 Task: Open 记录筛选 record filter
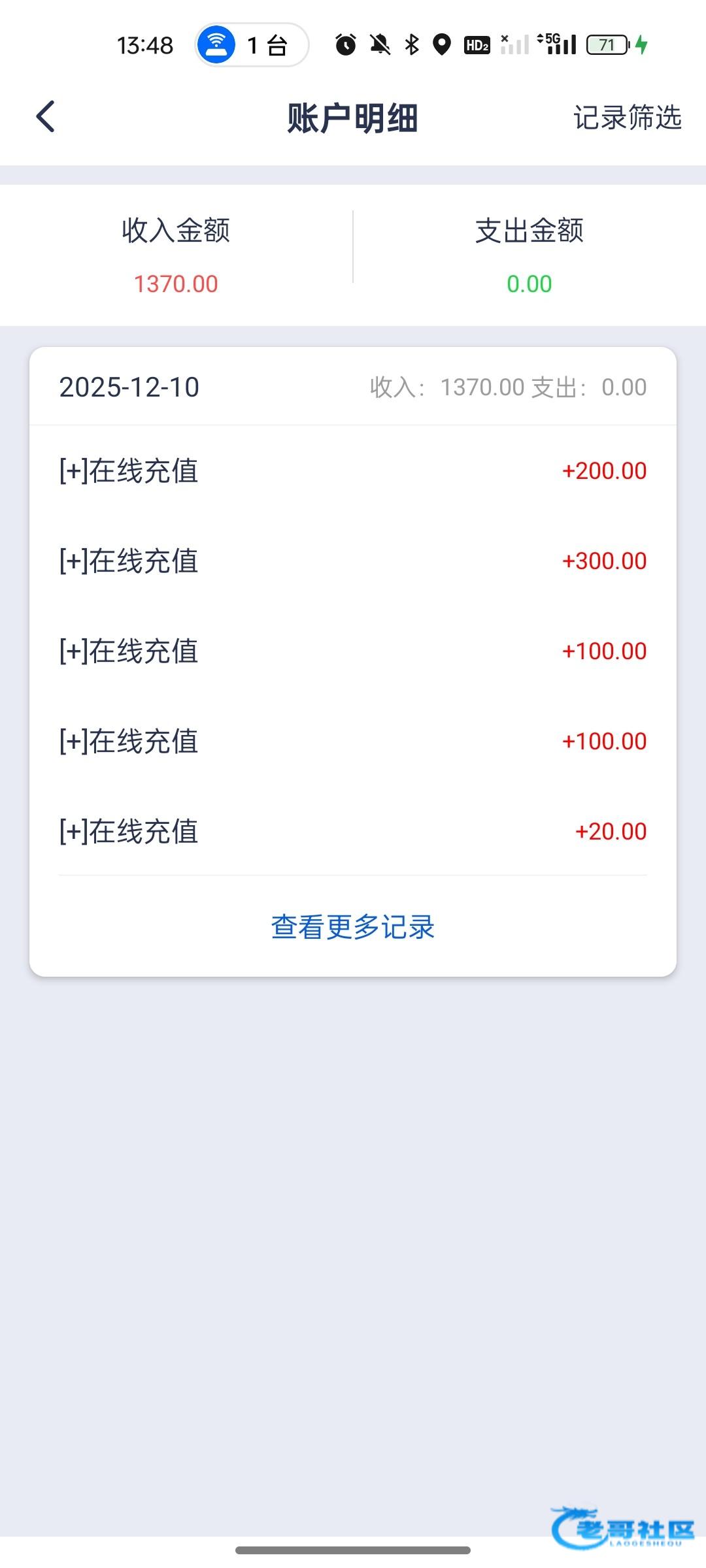627,118
